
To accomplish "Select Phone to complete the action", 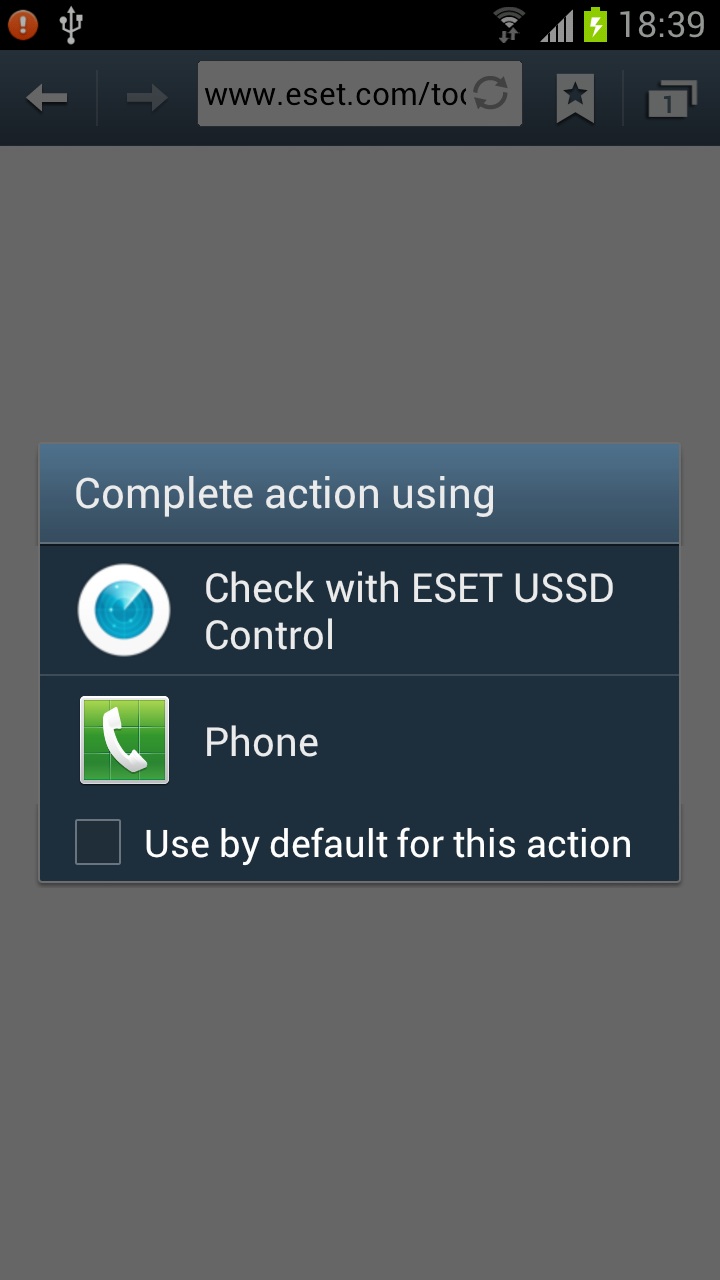I will (x=360, y=741).
